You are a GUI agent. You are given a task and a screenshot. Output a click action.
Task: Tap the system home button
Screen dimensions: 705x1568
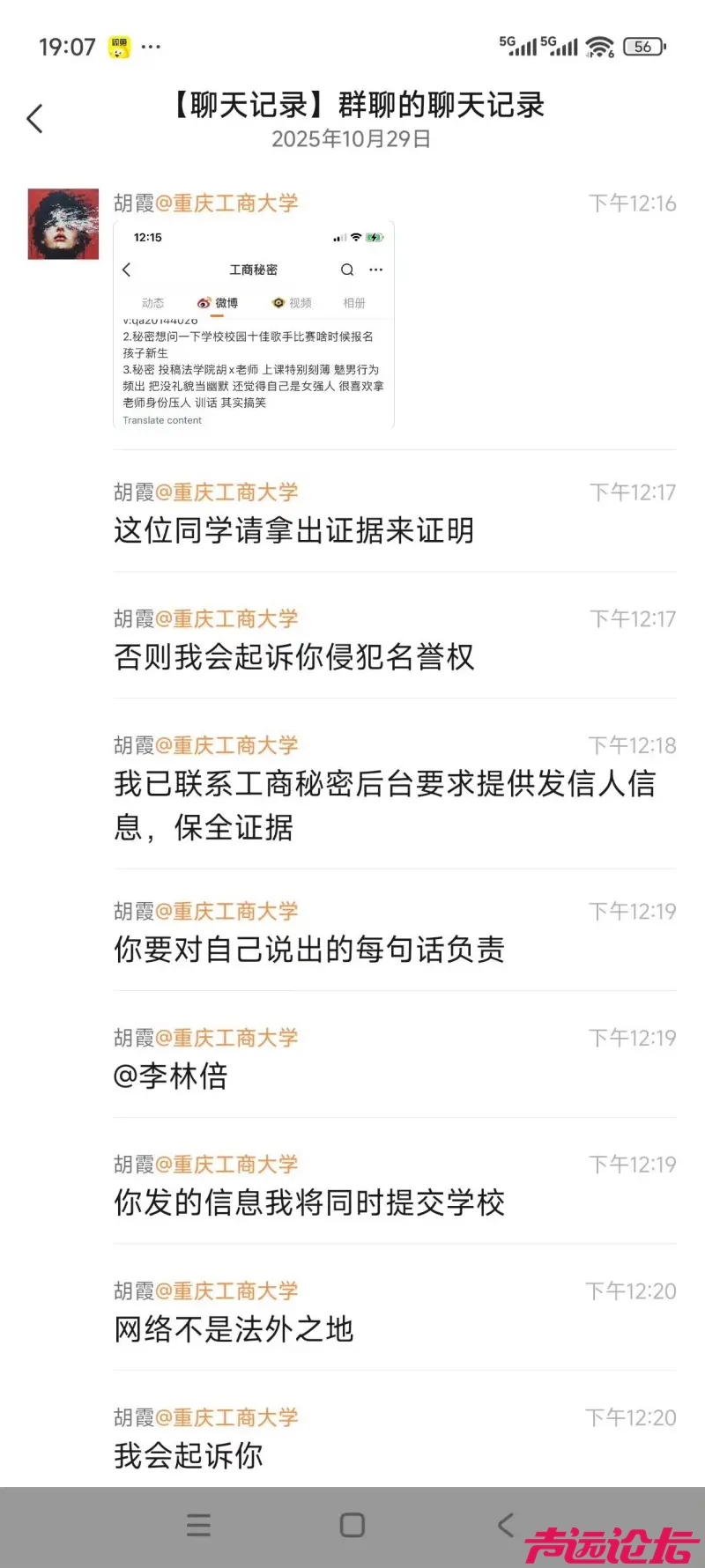coord(352,1525)
